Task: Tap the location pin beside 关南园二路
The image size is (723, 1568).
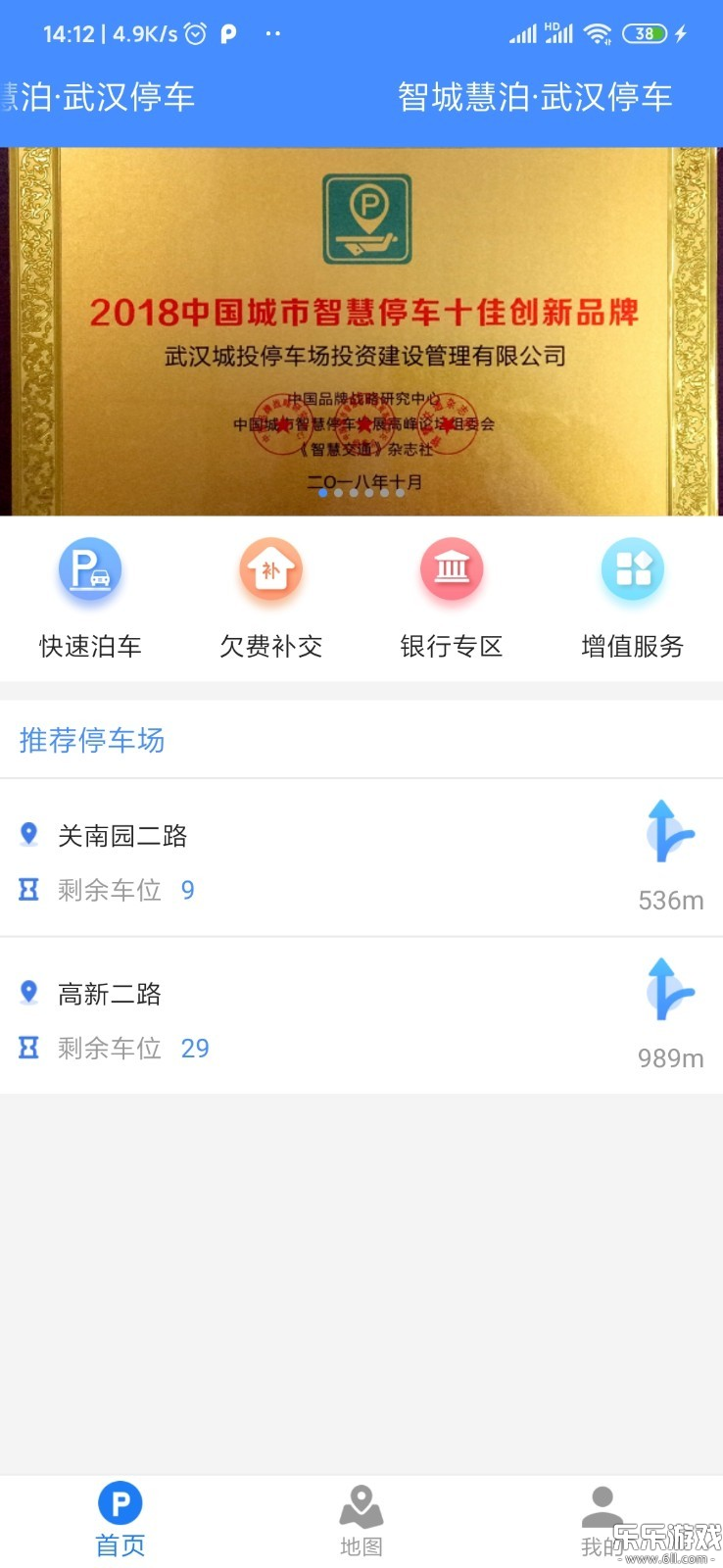Action: tap(29, 832)
